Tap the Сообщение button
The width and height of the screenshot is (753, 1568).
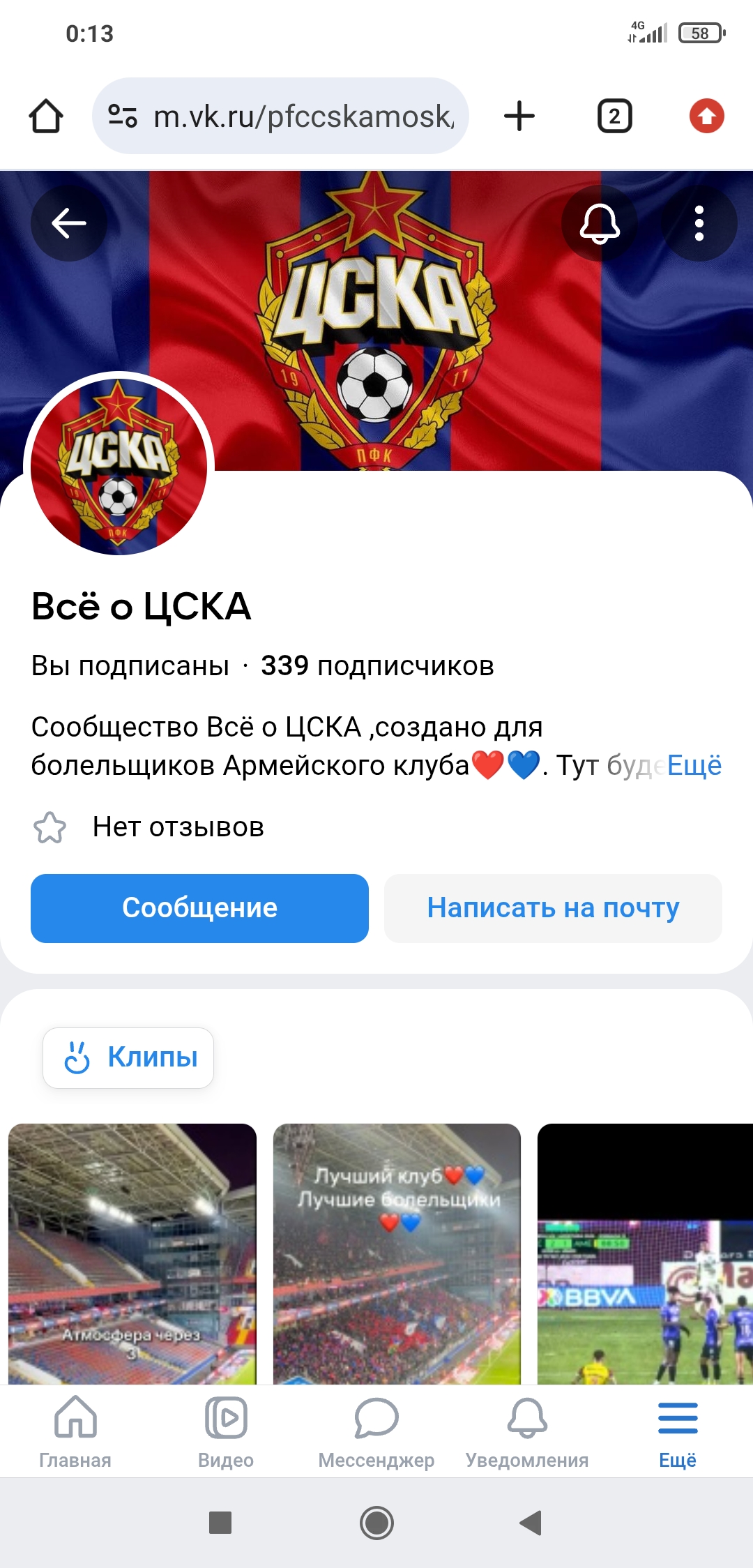[199, 908]
